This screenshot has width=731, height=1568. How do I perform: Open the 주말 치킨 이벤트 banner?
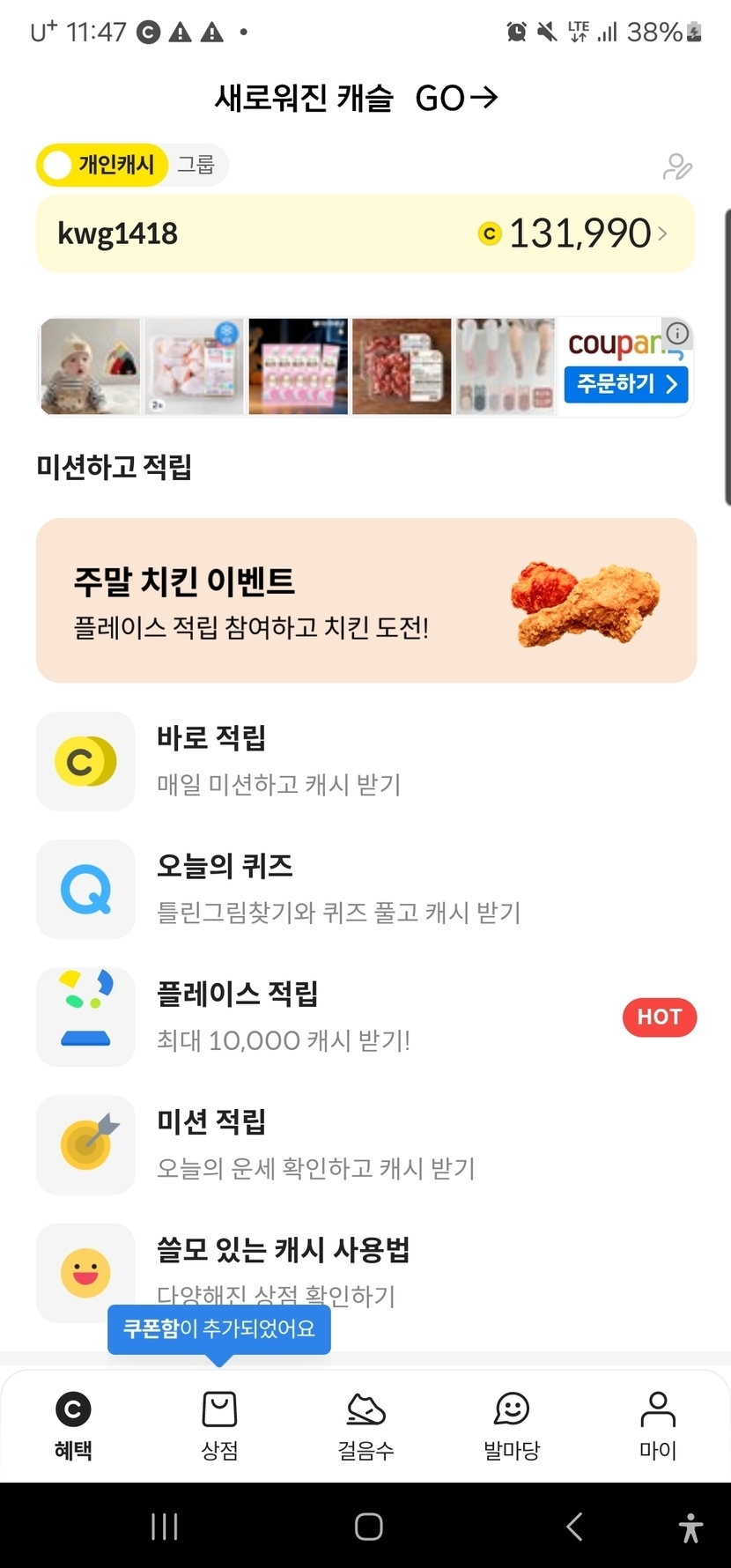click(365, 601)
